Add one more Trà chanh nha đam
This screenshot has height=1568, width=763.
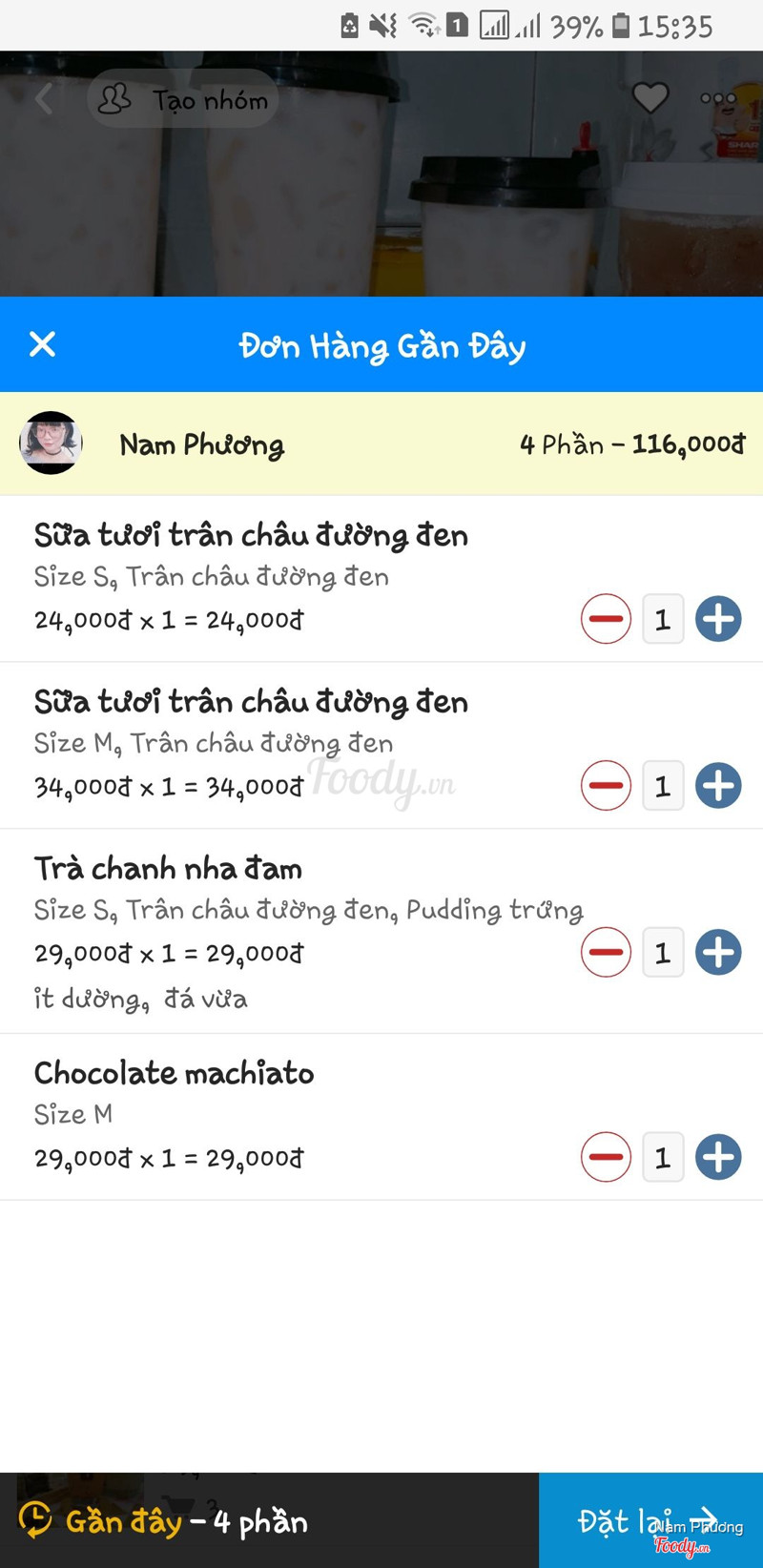(718, 952)
